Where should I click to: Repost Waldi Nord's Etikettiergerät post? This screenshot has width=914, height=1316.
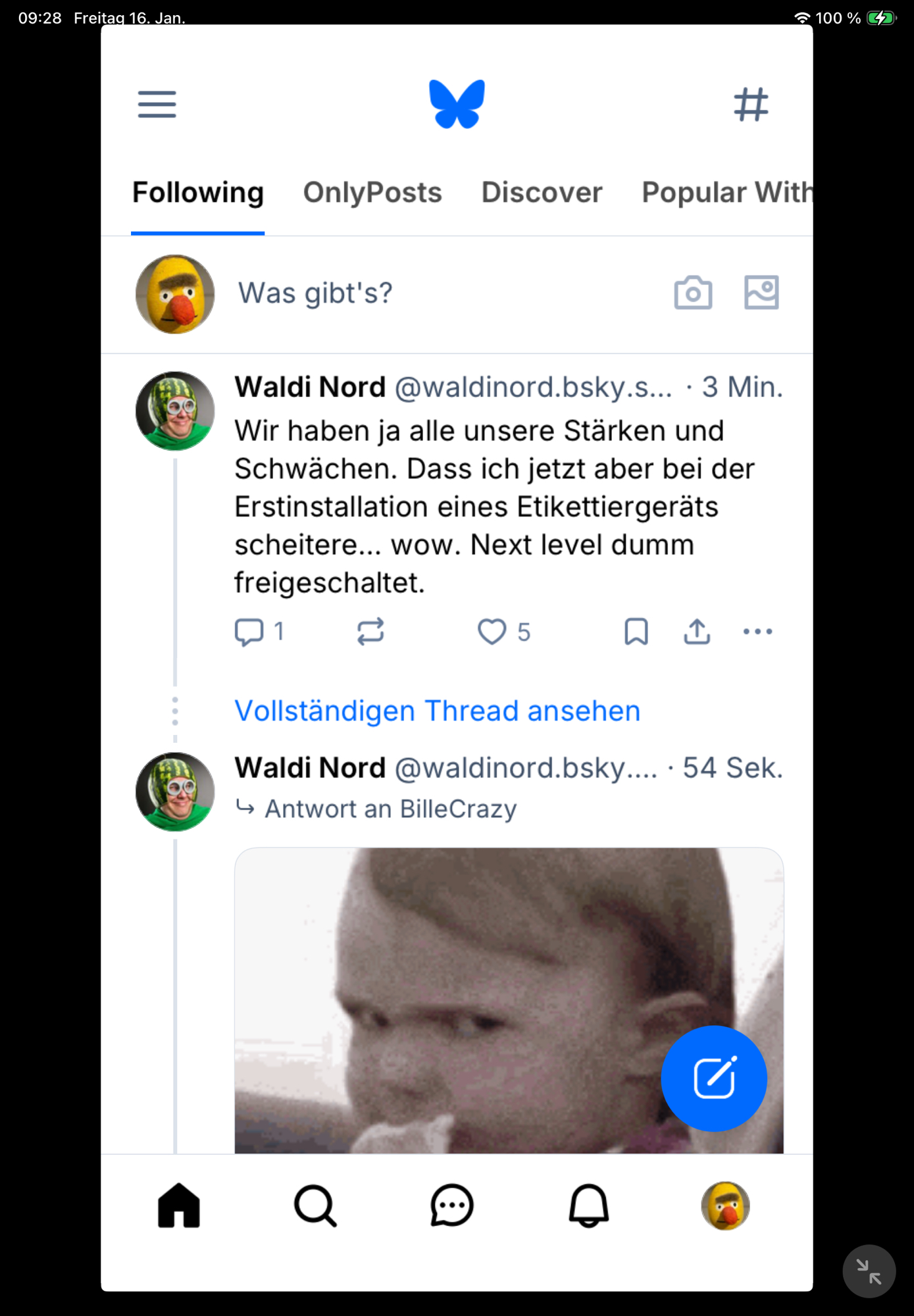point(370,632)
